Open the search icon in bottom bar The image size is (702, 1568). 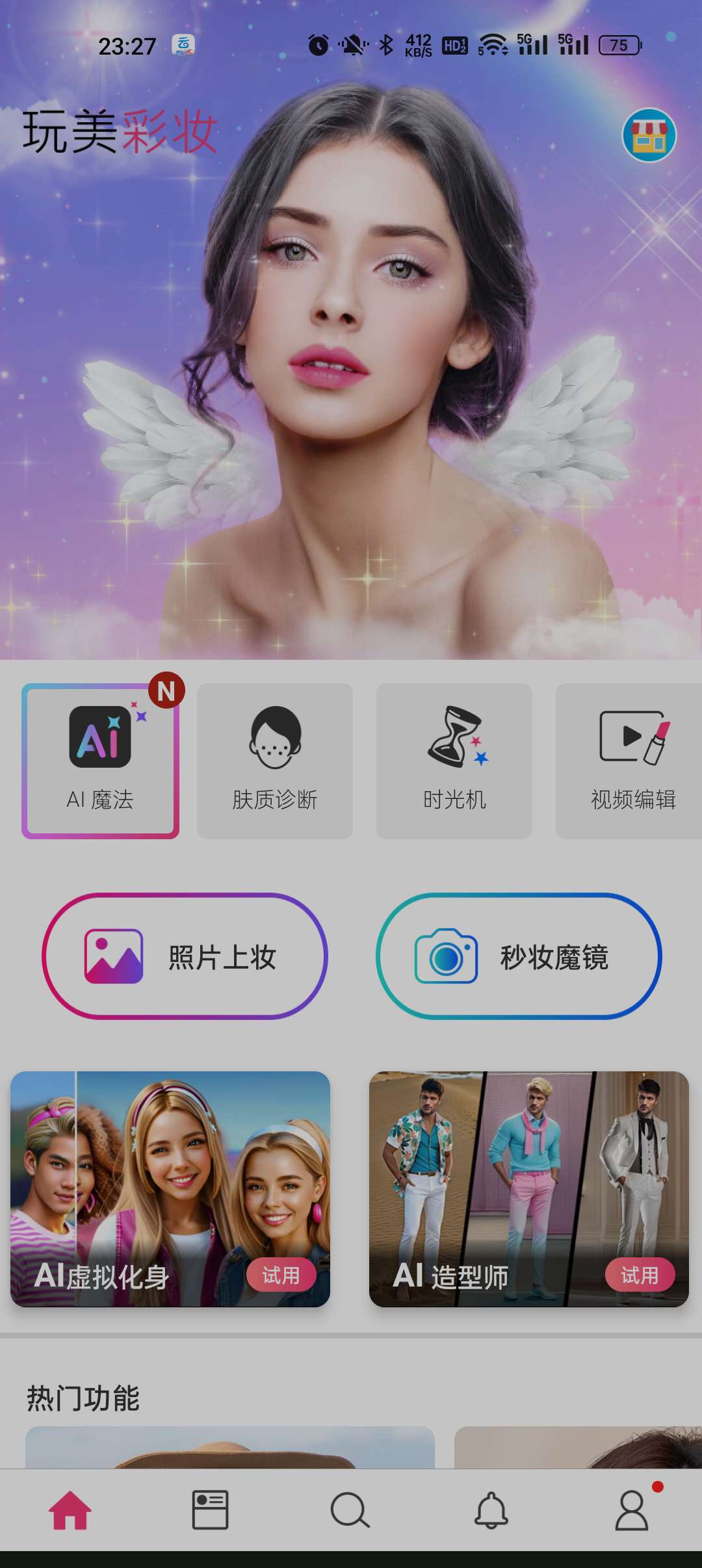click(x=350, y=1511)
